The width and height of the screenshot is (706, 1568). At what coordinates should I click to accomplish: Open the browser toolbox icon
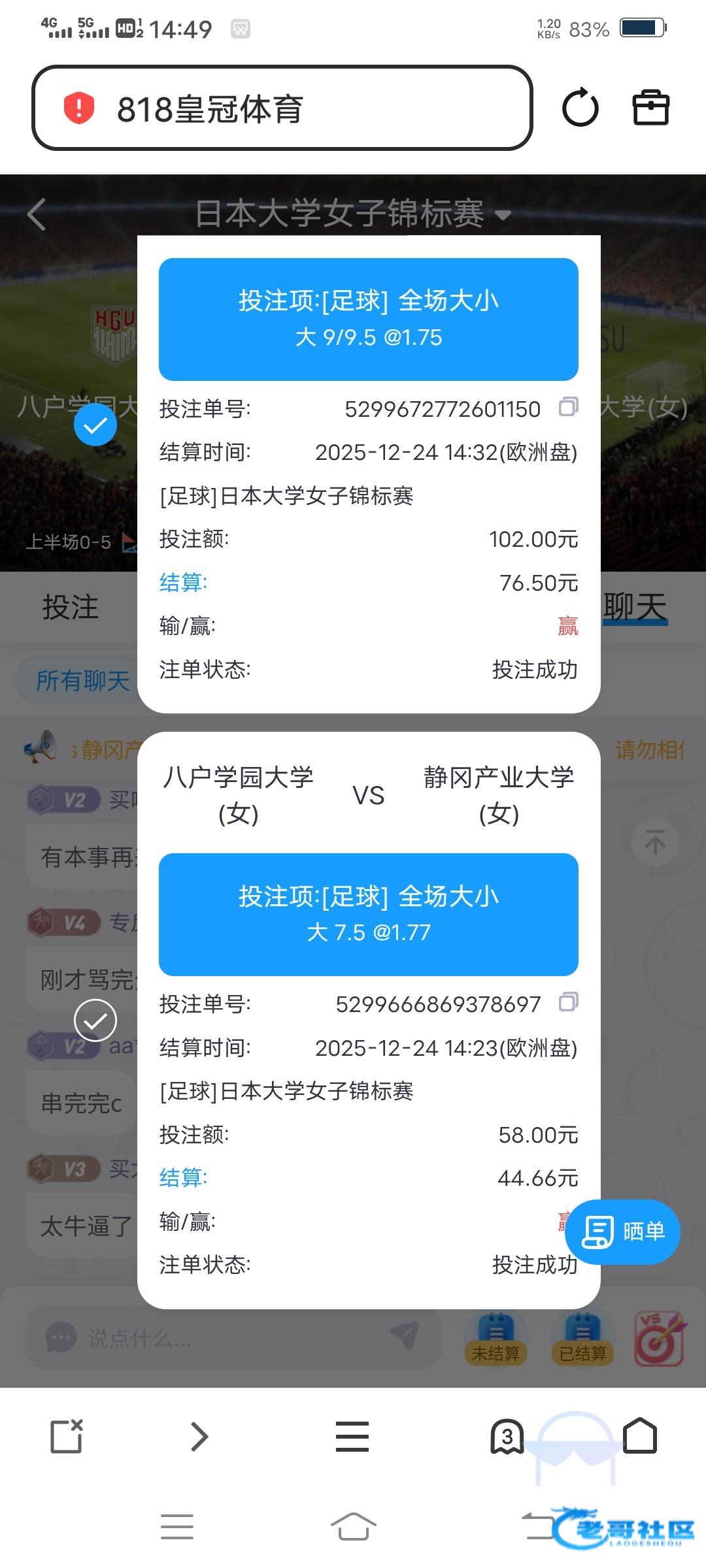(650, 108)
